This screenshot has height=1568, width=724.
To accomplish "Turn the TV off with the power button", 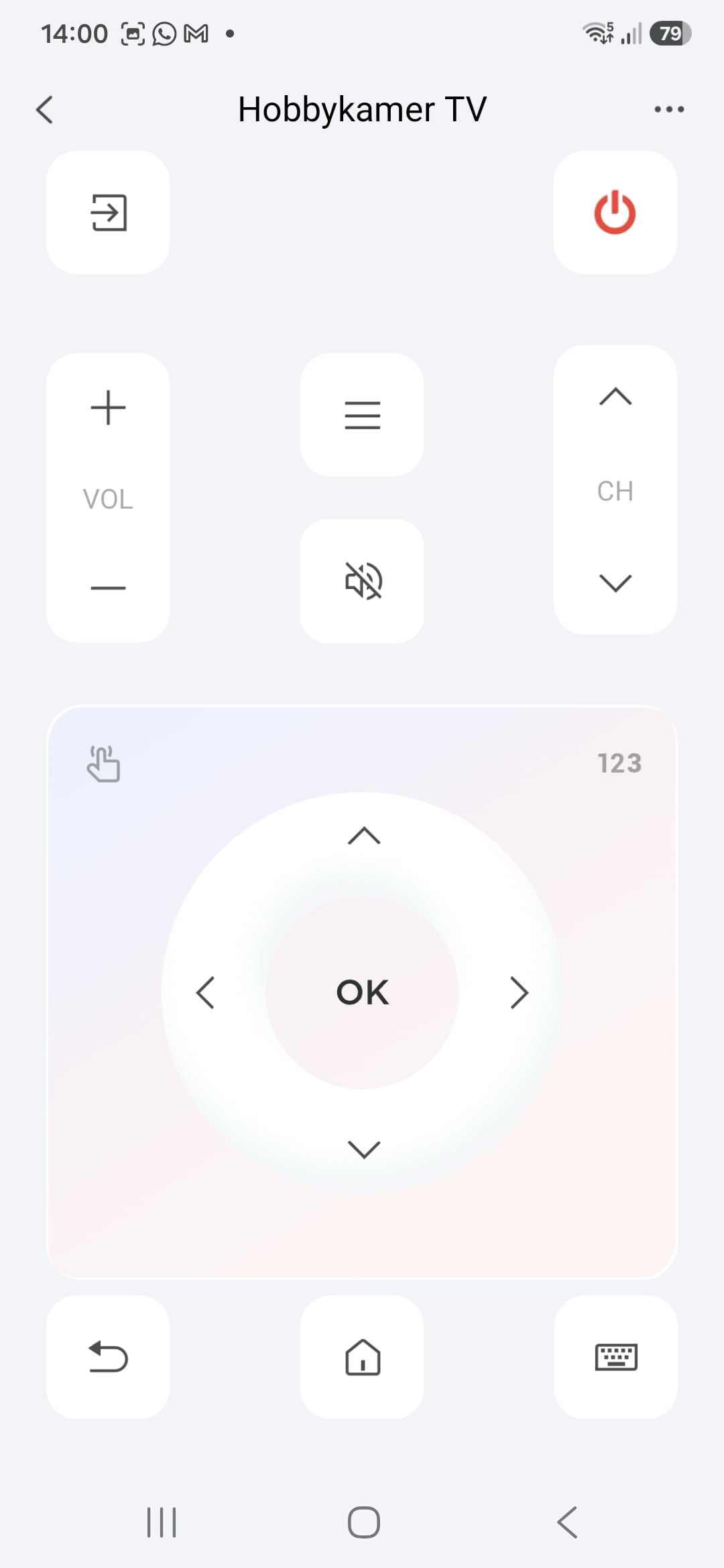I will click(x=615, y=212).
